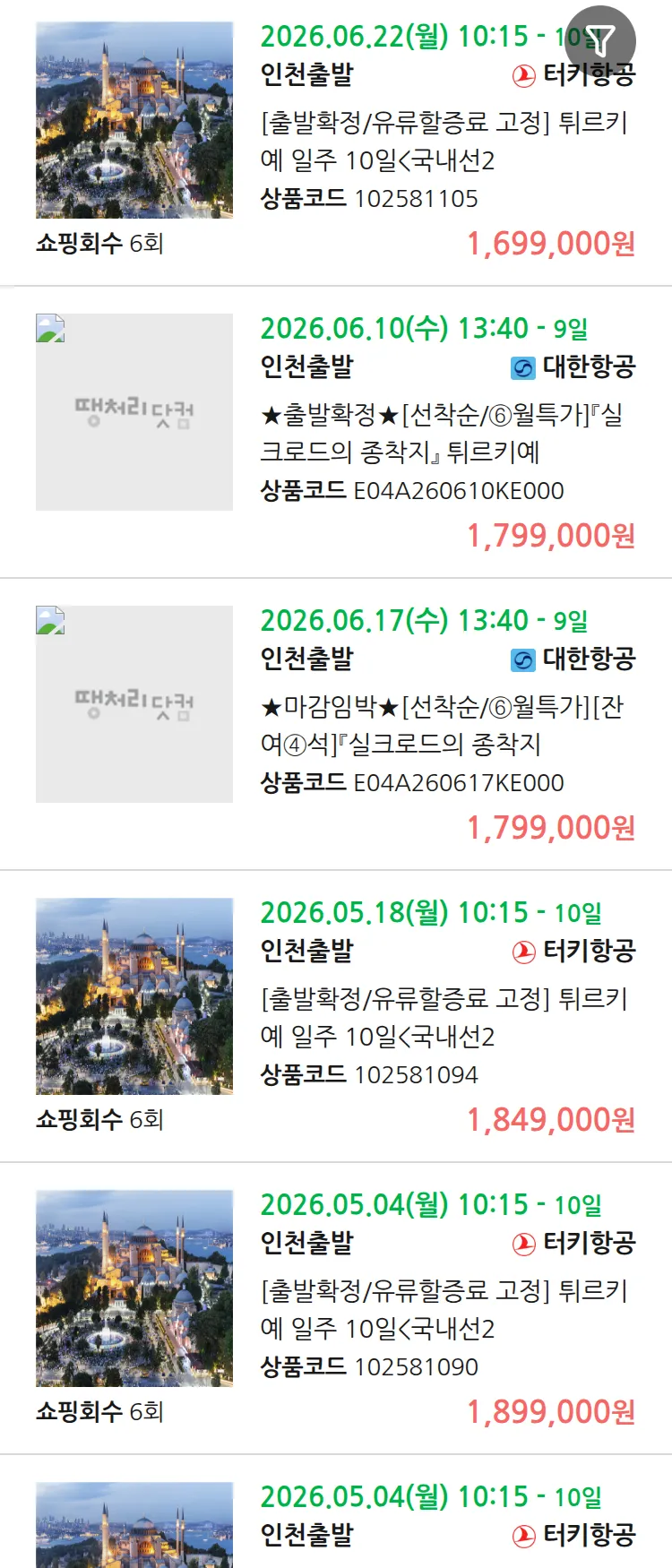Open the 2026.05.04 tour priced 1,899,000원
The width and height of the screenshot is (672, 1568).
[x=444, y=1310]
